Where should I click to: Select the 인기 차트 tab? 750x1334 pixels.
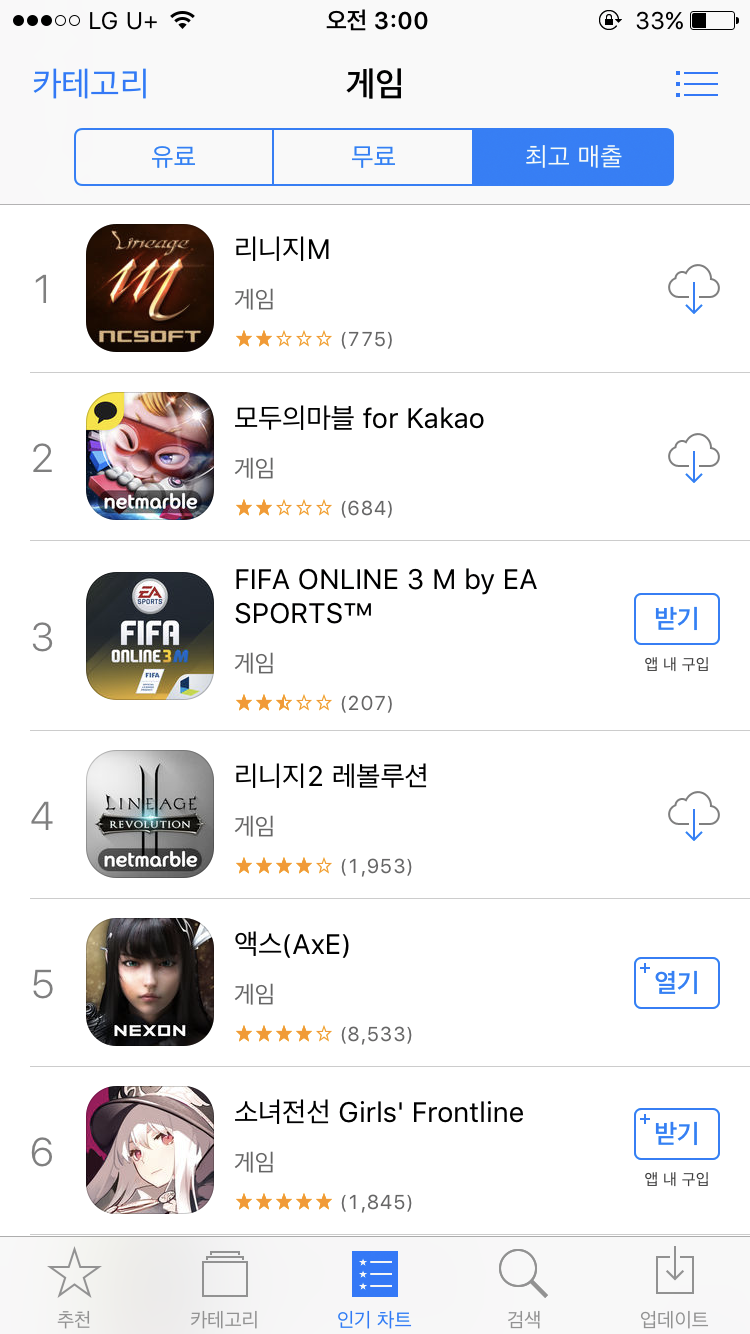click(x=374, y=1288)
